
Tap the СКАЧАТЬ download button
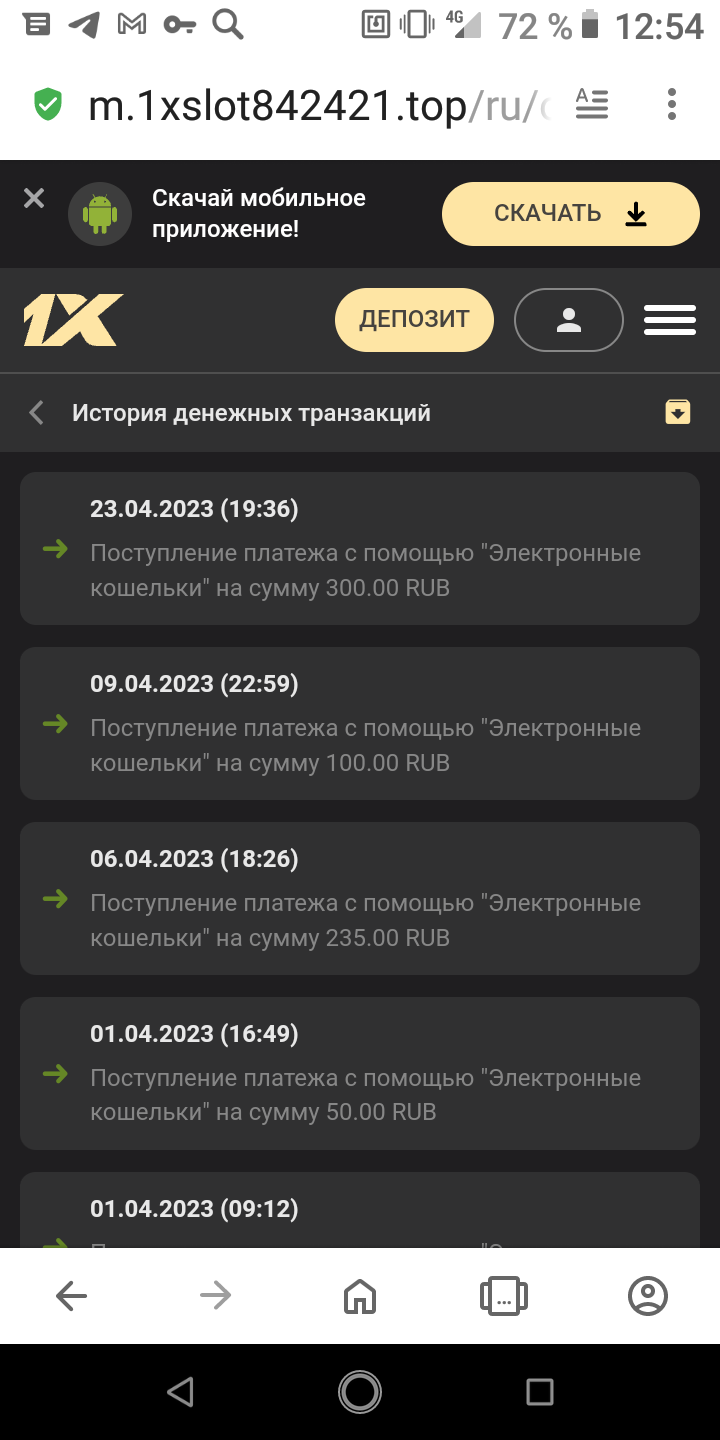(x=570, y=214)
